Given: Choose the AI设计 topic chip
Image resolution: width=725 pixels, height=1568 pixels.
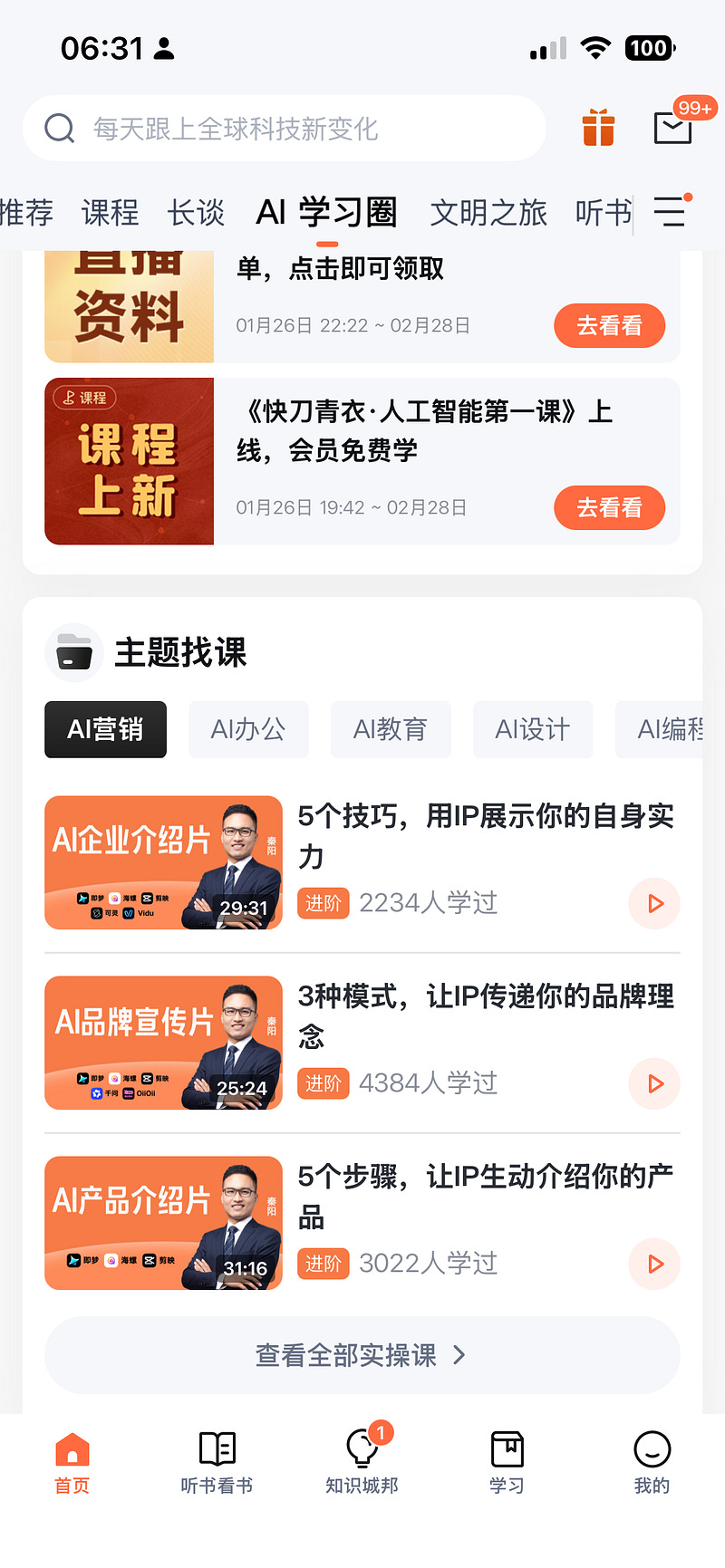Looking at the screenshot, I should tap(532, 729).
